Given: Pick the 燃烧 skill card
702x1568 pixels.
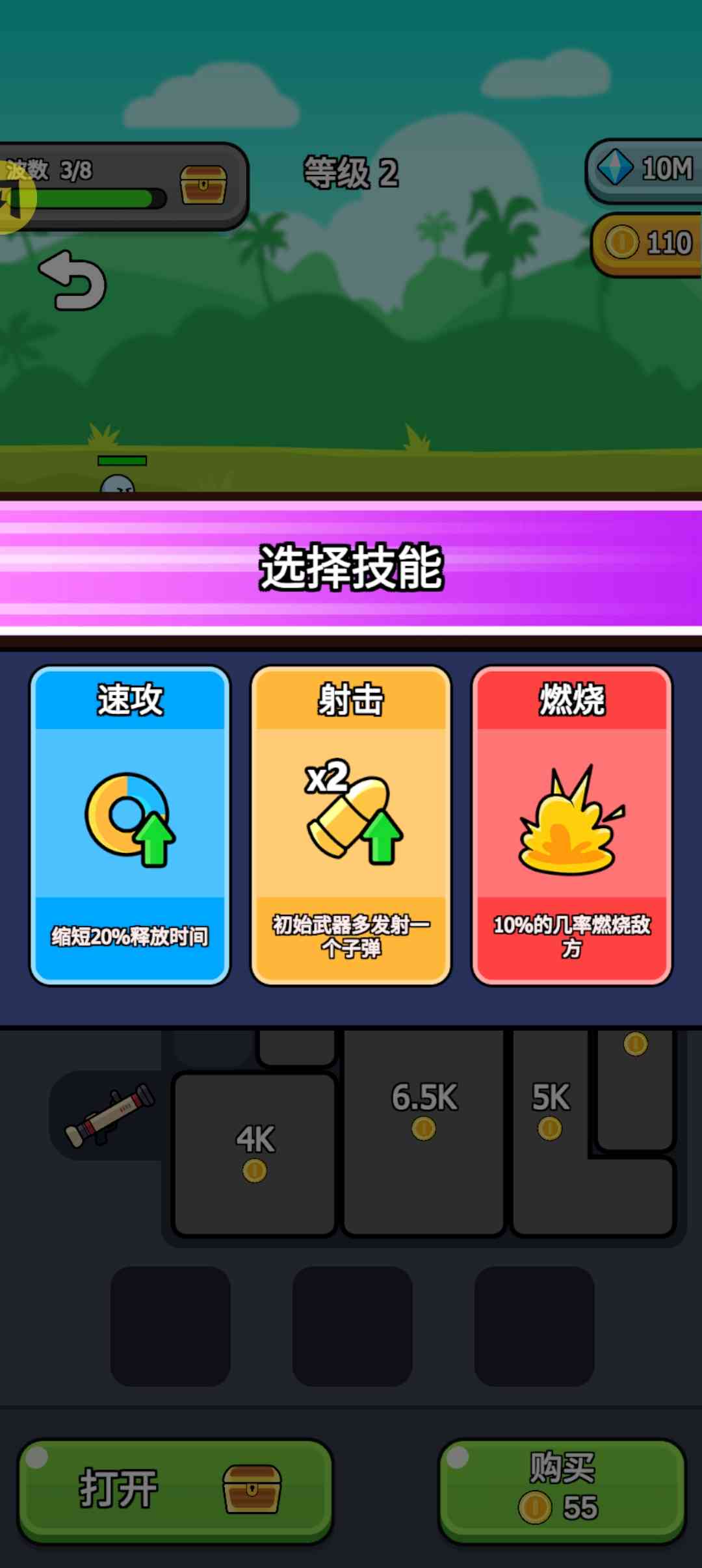Looking at the screenshot, I should pos(572,824).
